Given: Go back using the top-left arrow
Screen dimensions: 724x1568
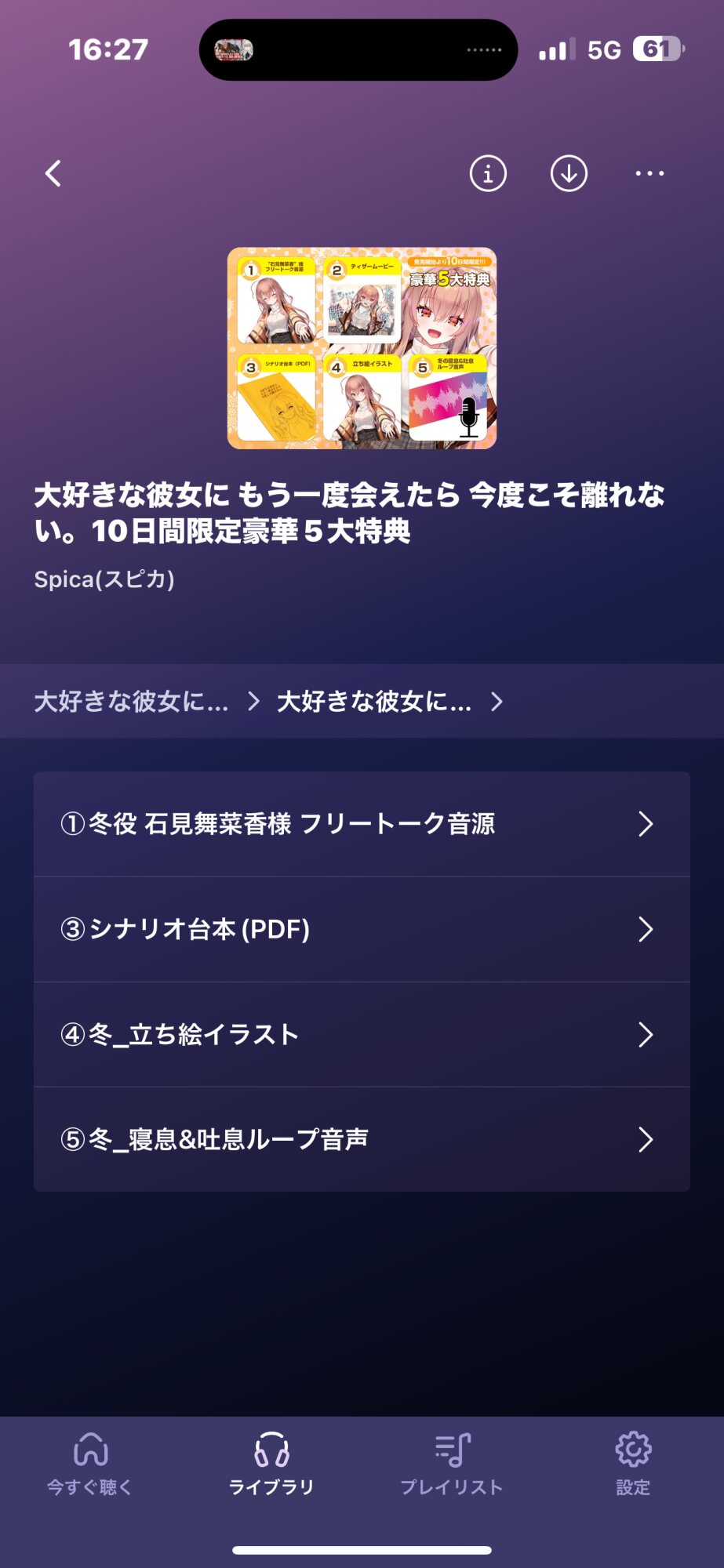Looking at the screenshot, I should pyautogui.click(x=53, y=173).
